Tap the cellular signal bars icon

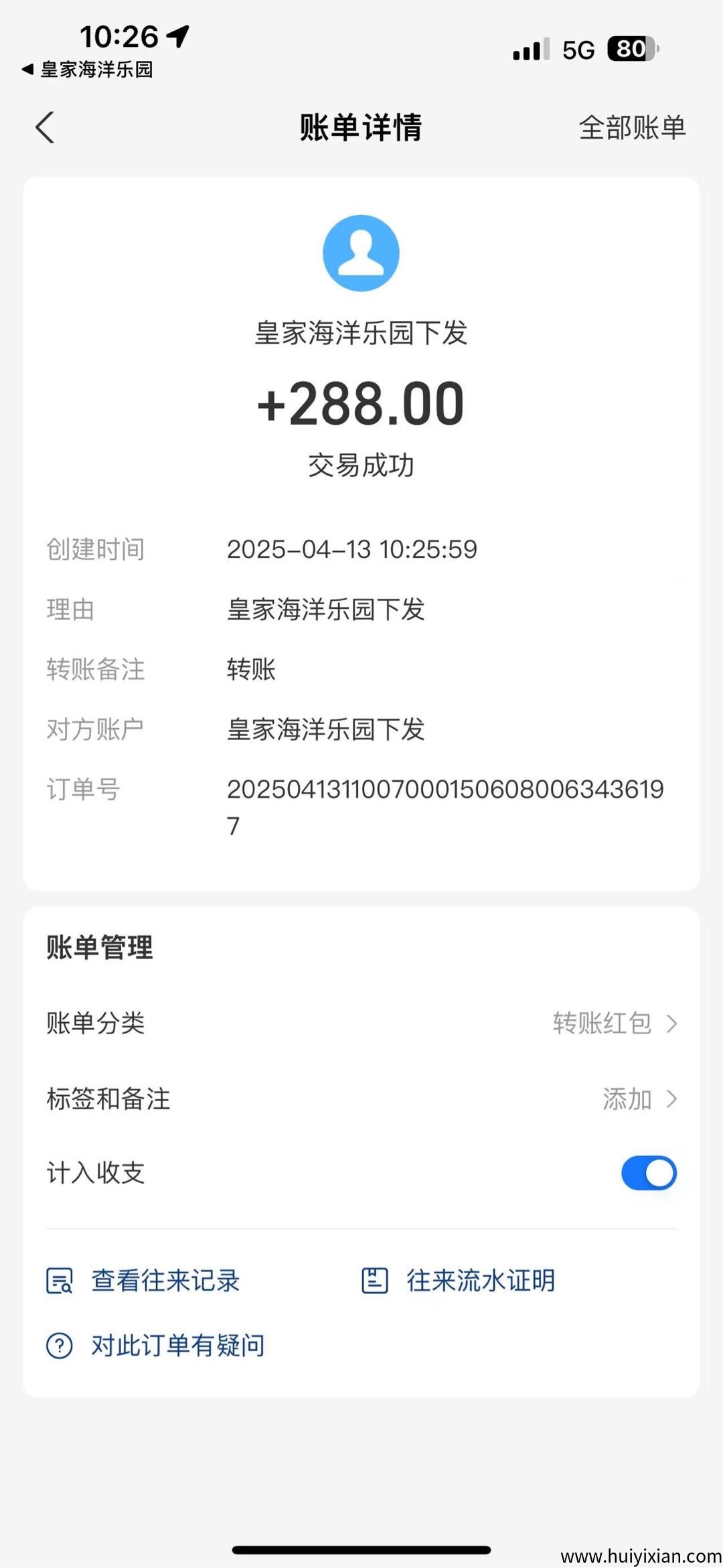coord(529,50)
